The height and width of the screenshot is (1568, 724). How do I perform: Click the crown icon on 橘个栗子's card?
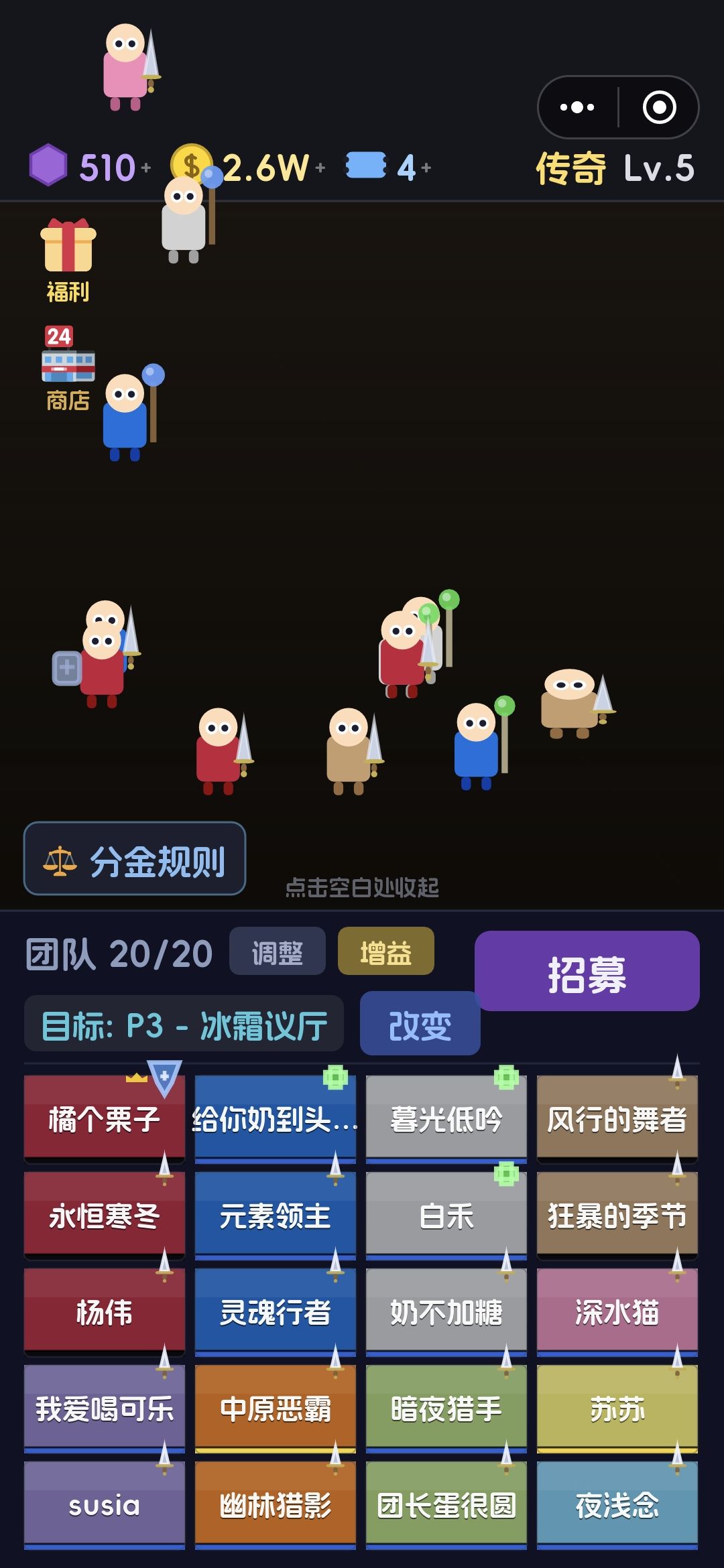[x=137, y=1079]
